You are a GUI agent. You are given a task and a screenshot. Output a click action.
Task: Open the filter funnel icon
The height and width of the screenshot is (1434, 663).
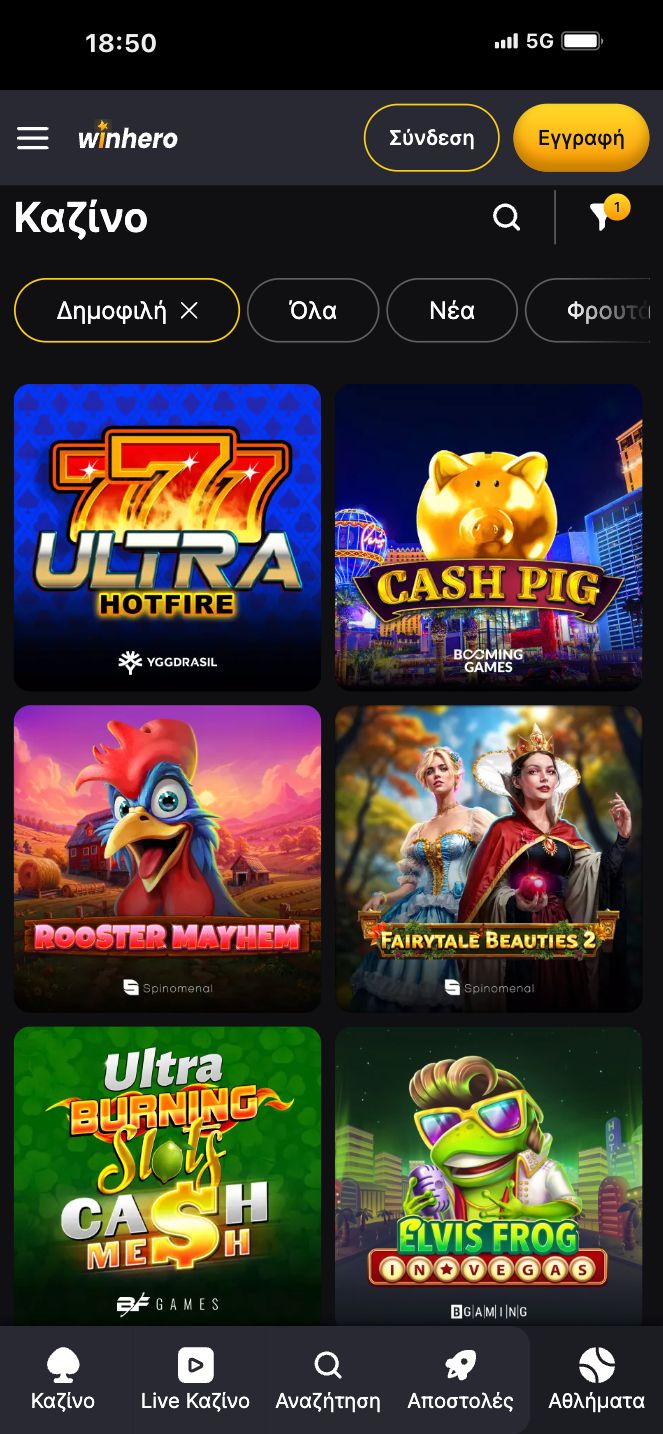click(600, 217)
